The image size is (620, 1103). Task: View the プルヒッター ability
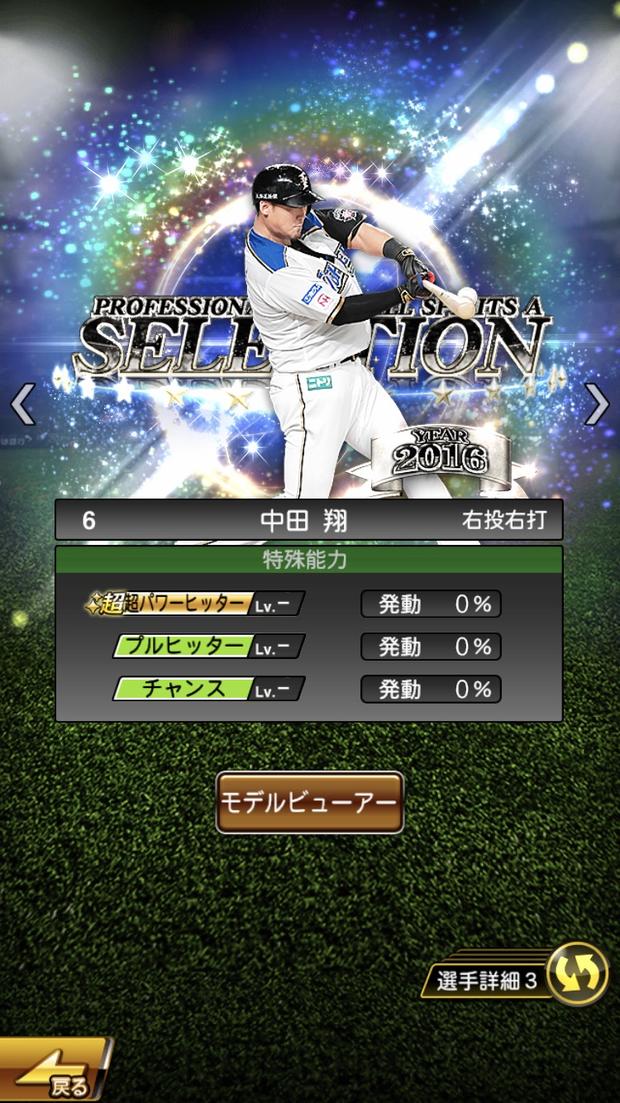[x=208, y=646]
